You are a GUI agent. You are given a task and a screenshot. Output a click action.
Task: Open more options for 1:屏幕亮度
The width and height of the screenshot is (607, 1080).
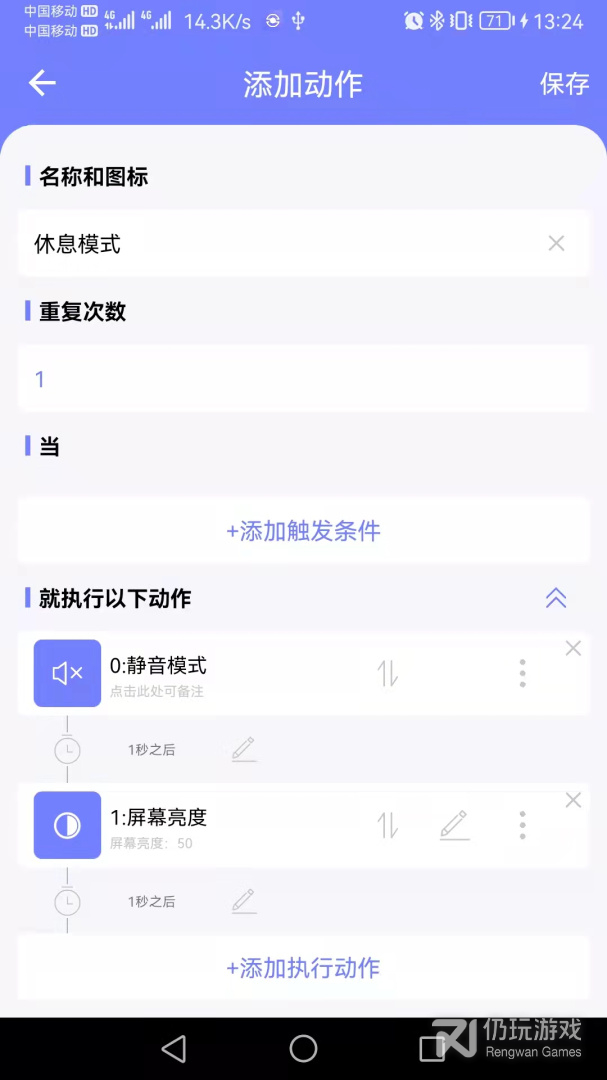tap(522, 824)
